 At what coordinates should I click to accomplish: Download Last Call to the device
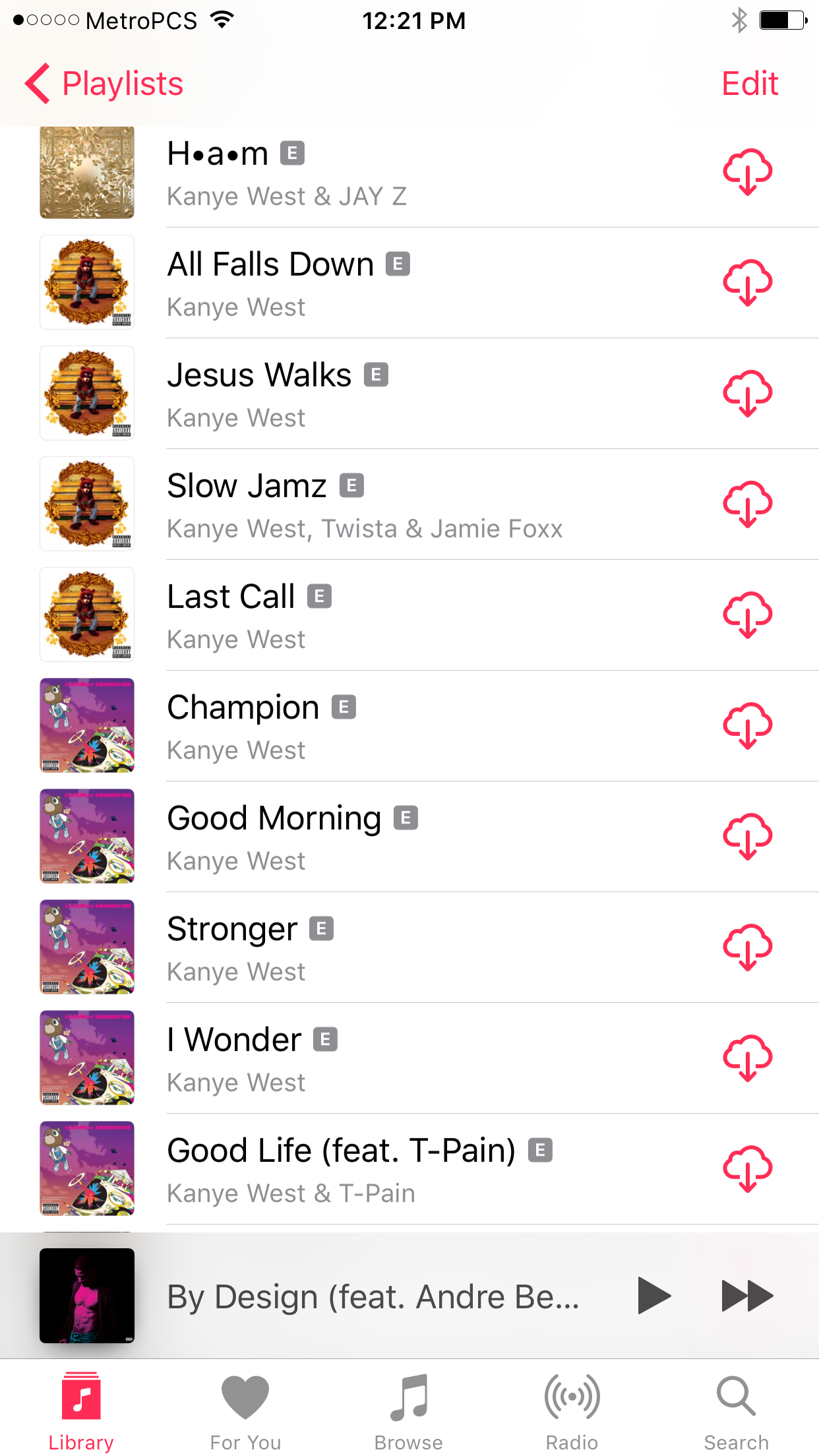tap(748, 615)
